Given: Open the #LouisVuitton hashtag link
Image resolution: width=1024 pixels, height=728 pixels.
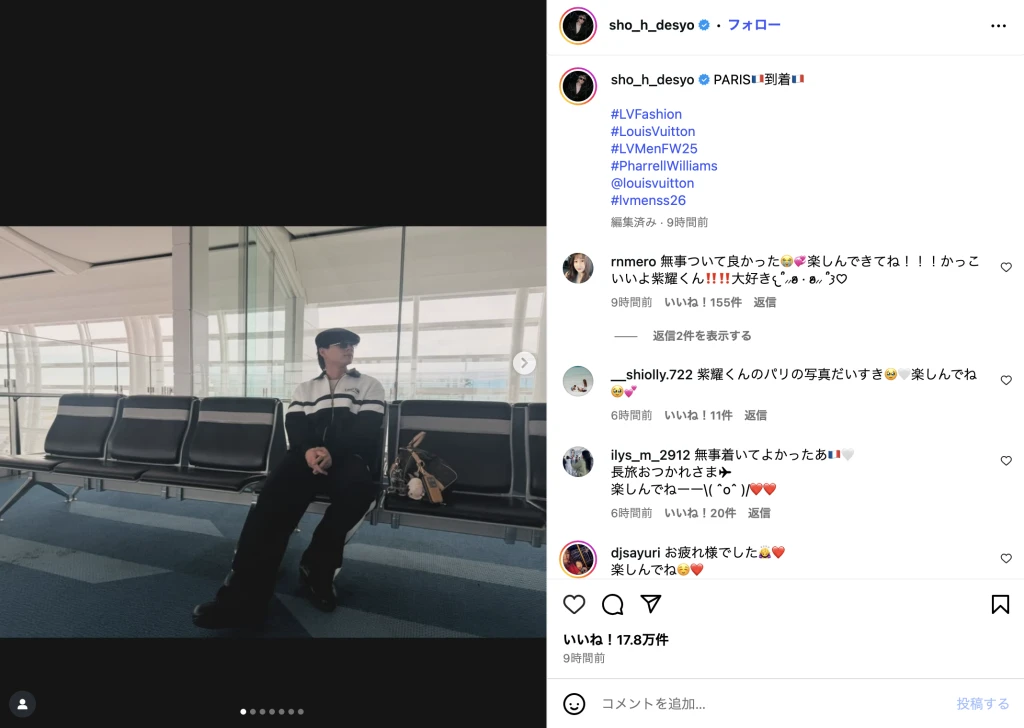Looking at the screenshot, I should tap(652, 131).
